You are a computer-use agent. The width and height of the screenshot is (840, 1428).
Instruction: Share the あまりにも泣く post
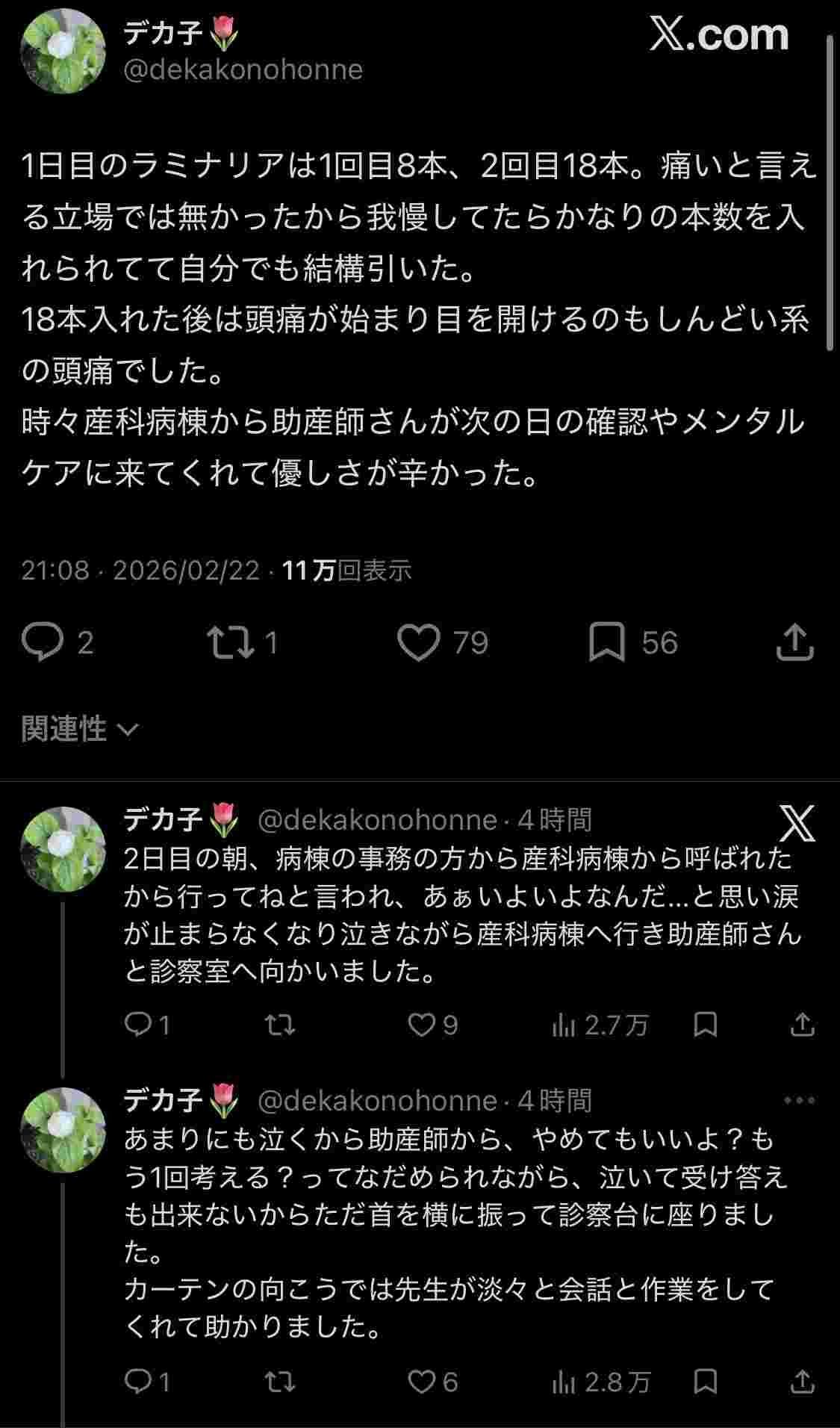(802, 1382)
